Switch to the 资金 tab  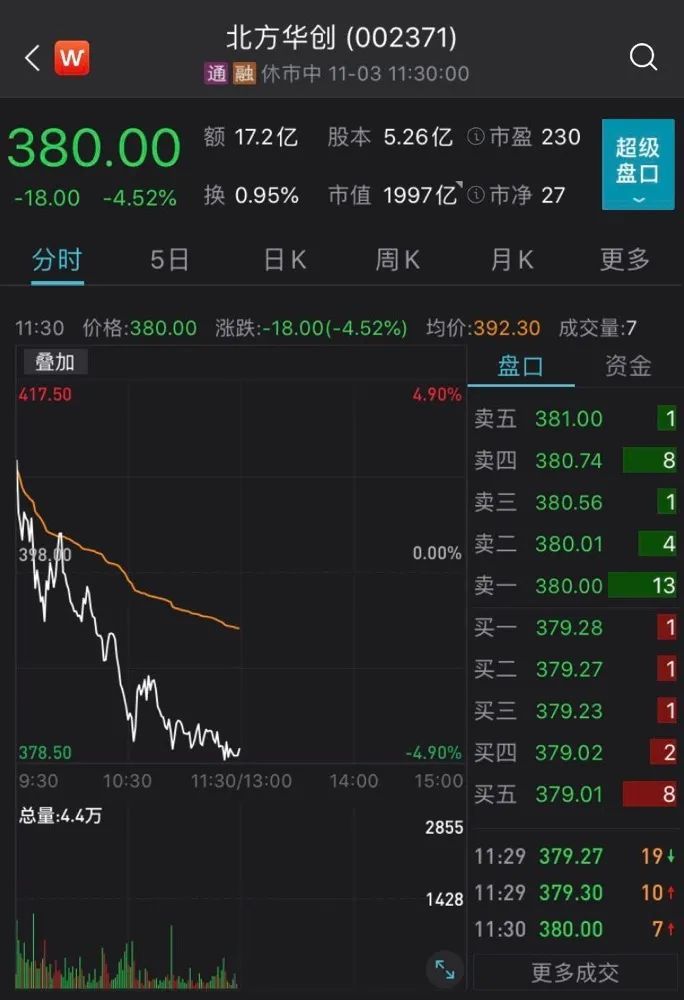click(x=628, y=366)
